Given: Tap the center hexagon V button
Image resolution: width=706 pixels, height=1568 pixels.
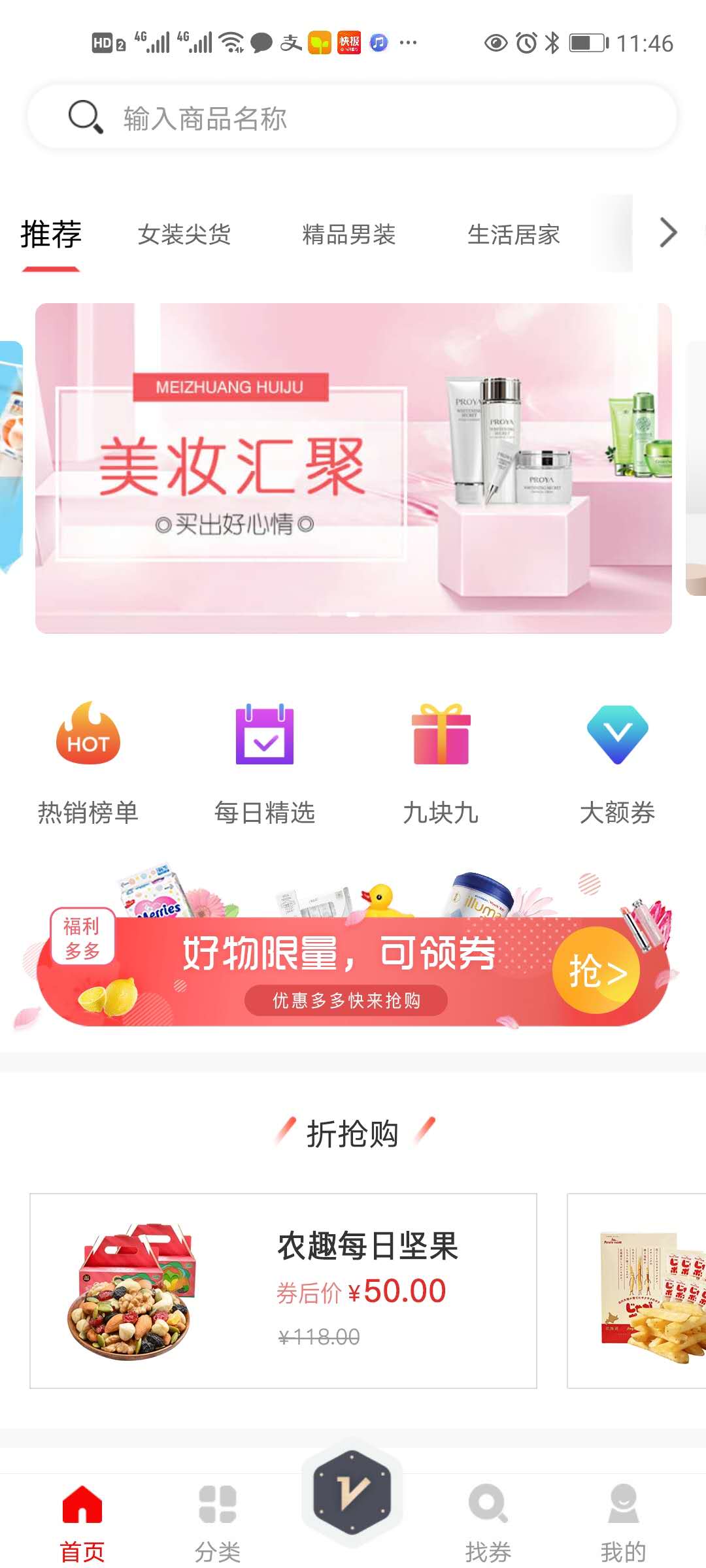Looking at the screenshot, I should 352,1493.
